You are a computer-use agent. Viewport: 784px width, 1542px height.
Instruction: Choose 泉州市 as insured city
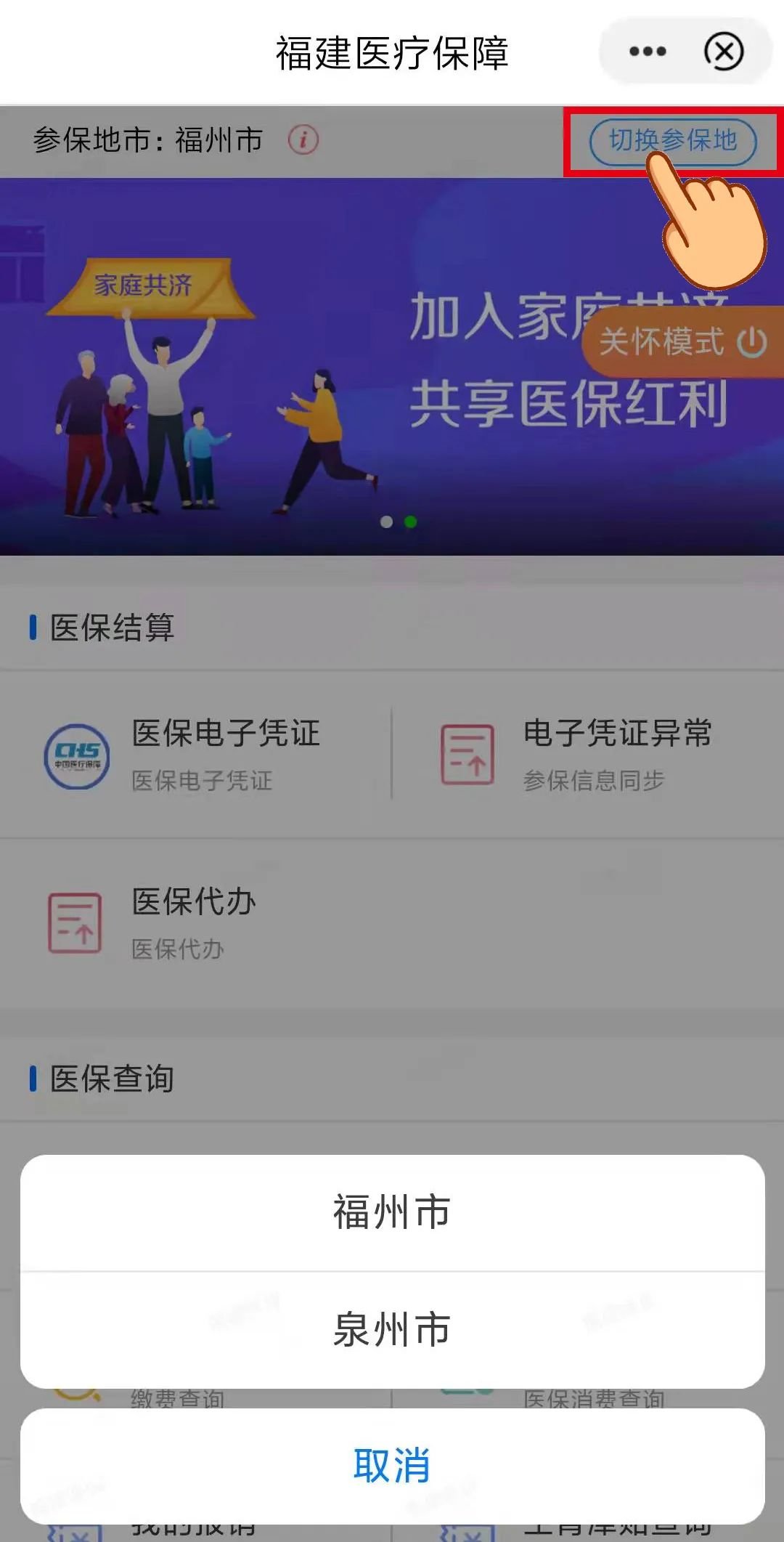[392, 1330]
